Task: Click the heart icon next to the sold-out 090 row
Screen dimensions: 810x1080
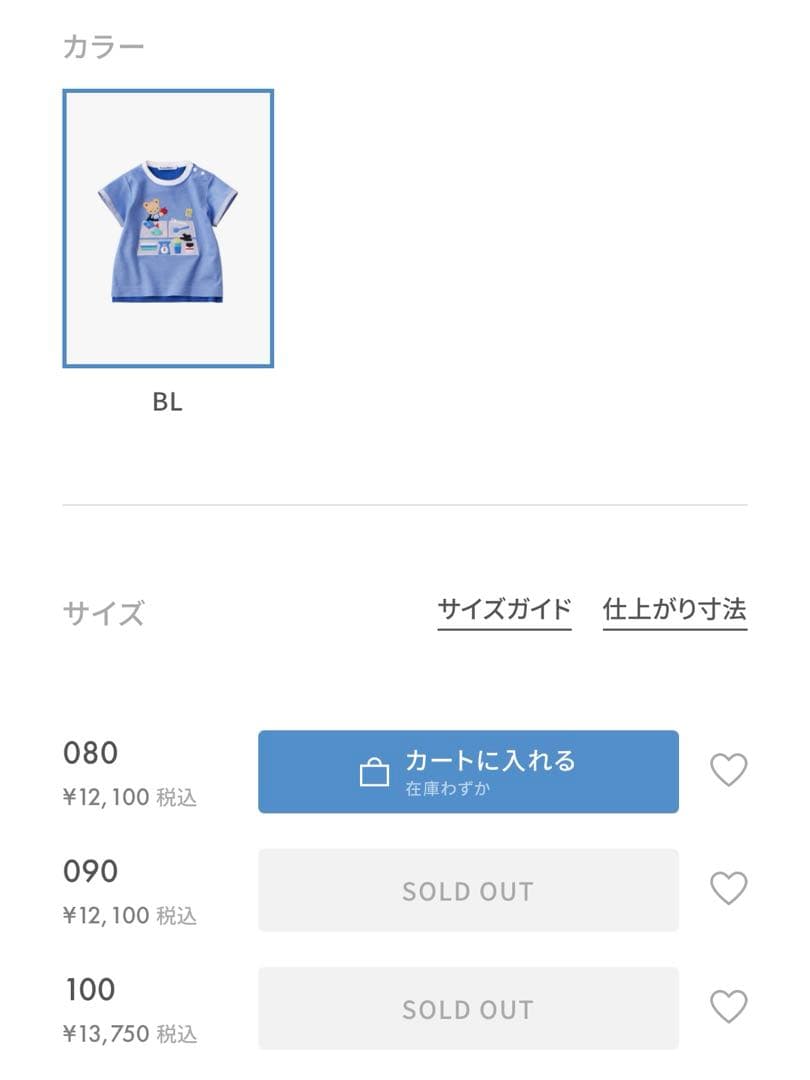Action: coord(728,889)
